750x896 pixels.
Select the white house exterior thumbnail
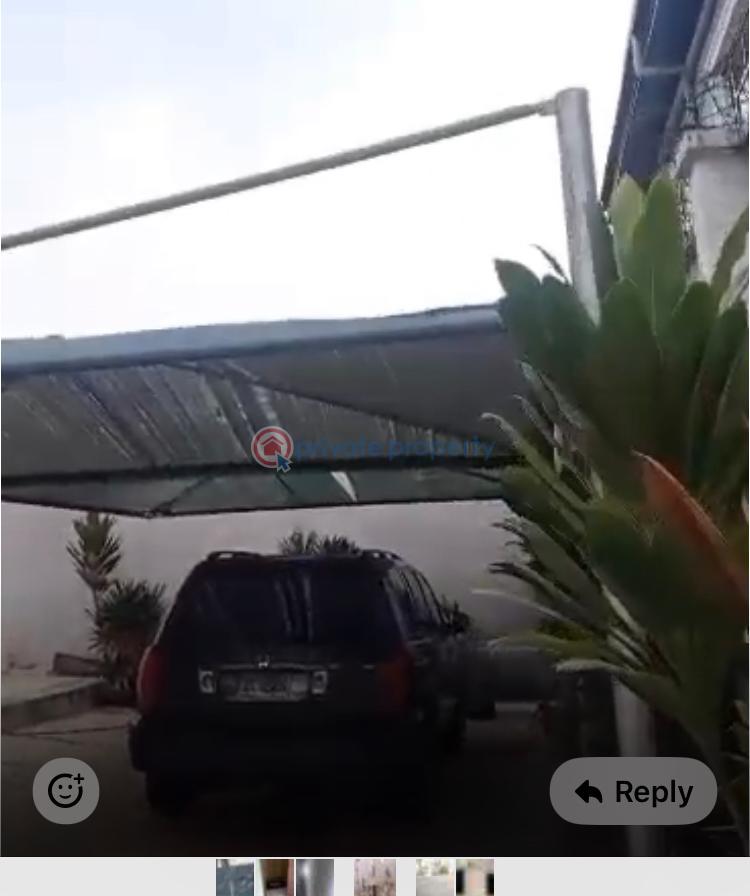pos(435,877)
